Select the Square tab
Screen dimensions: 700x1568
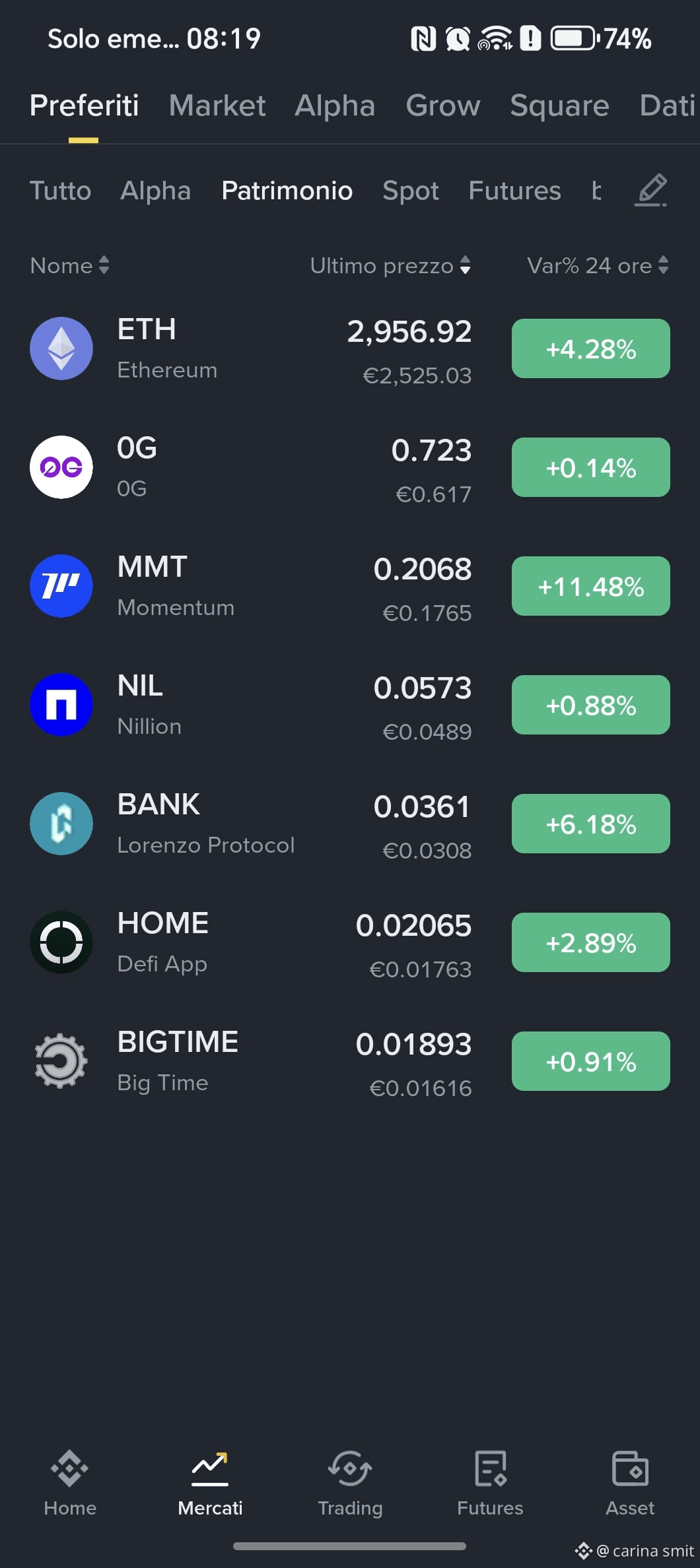point(559,106)
